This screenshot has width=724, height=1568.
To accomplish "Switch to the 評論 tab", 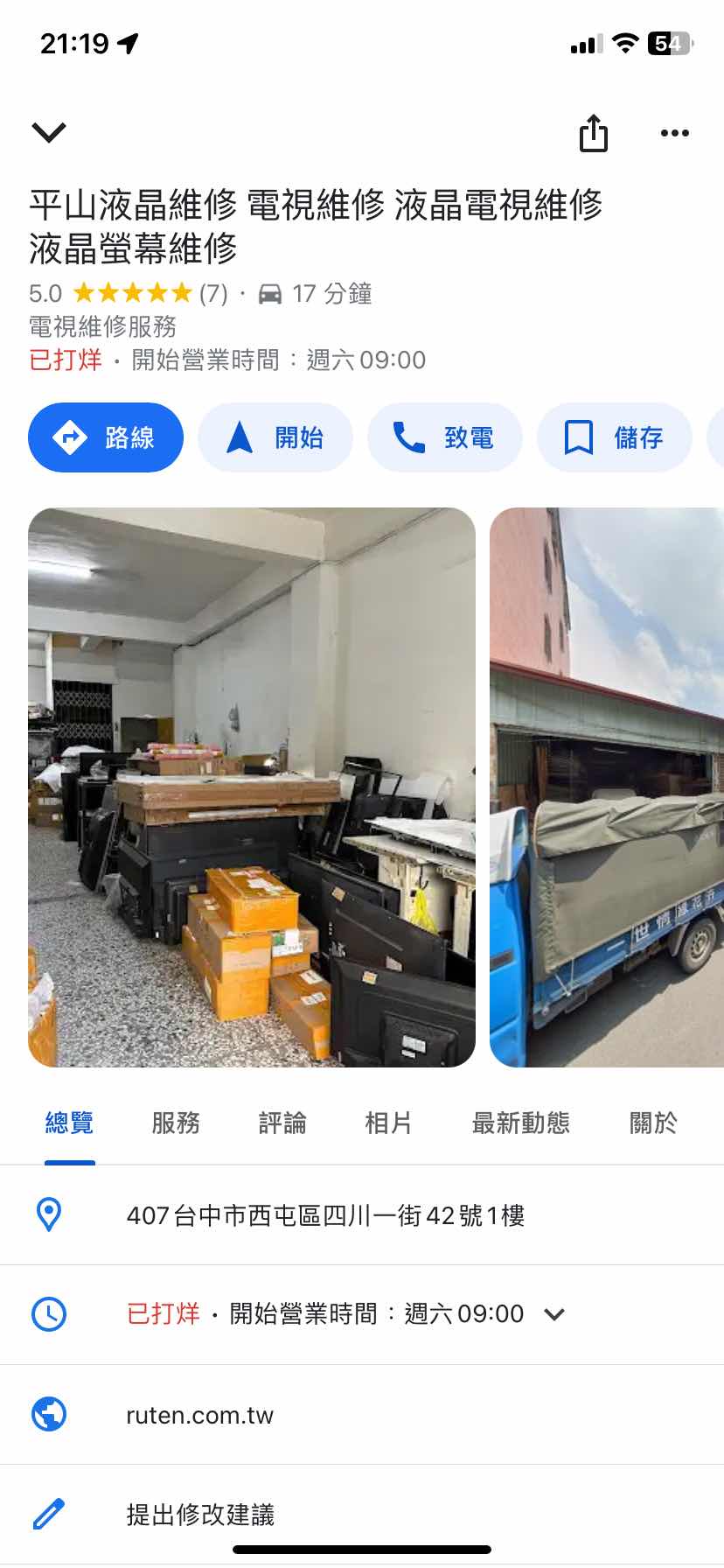I will pos(282,1123).
